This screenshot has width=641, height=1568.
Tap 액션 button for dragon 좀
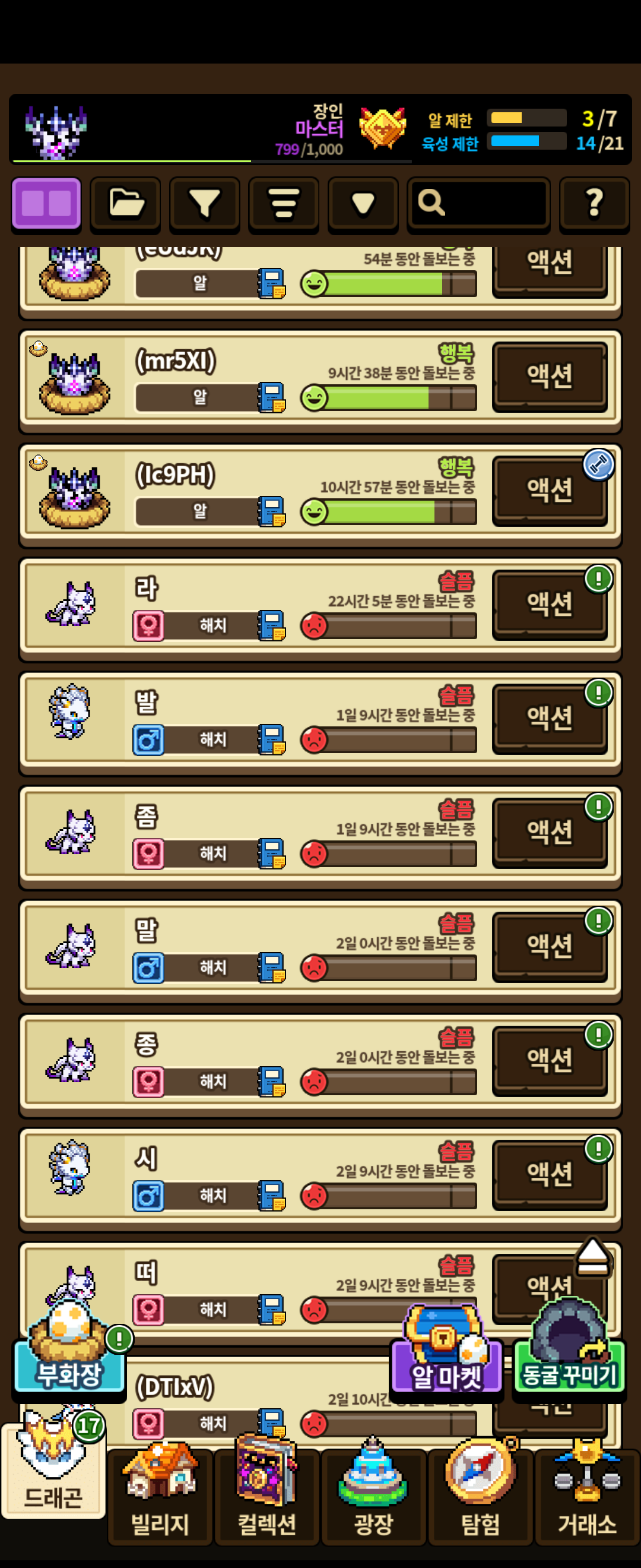[x=549, y=832]
